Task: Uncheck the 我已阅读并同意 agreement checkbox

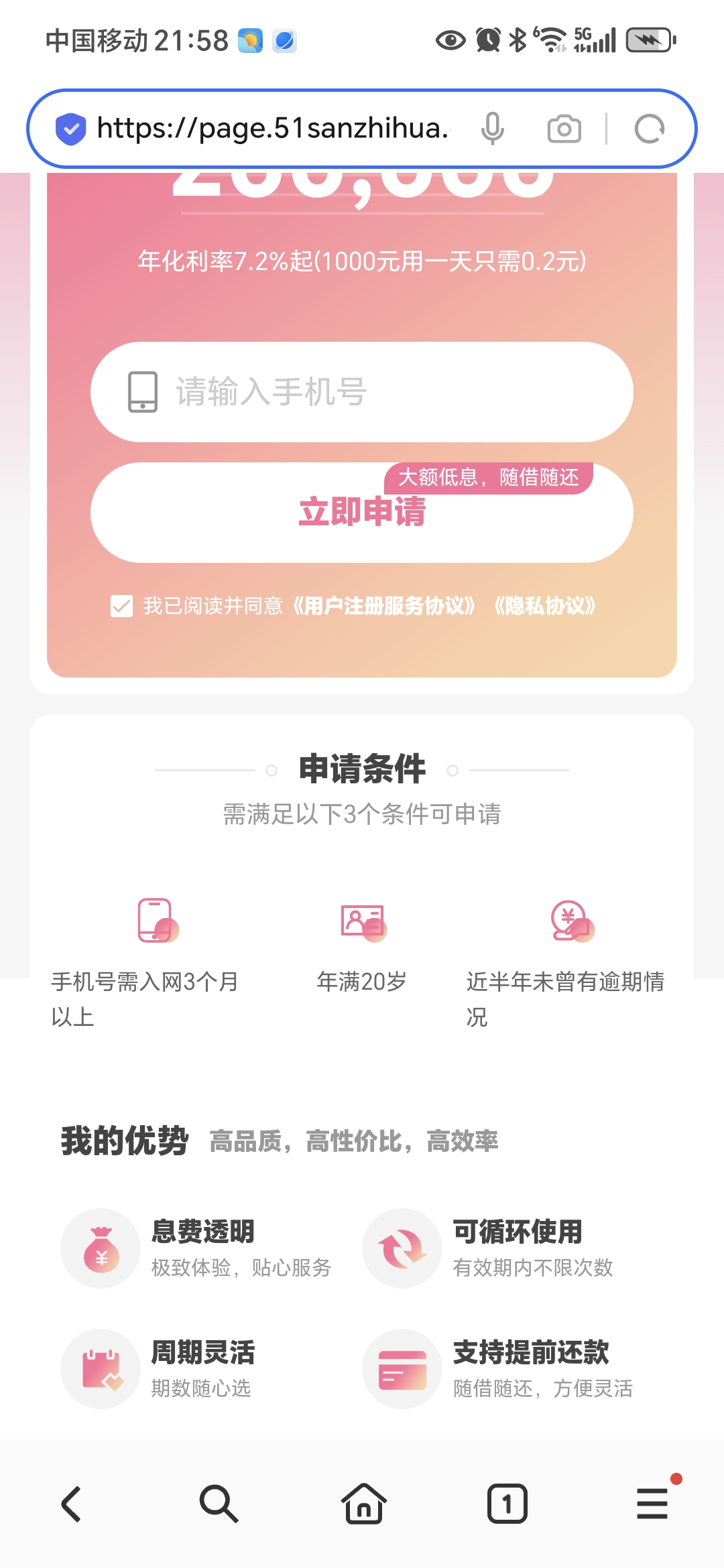Action: tap(121, 606)
